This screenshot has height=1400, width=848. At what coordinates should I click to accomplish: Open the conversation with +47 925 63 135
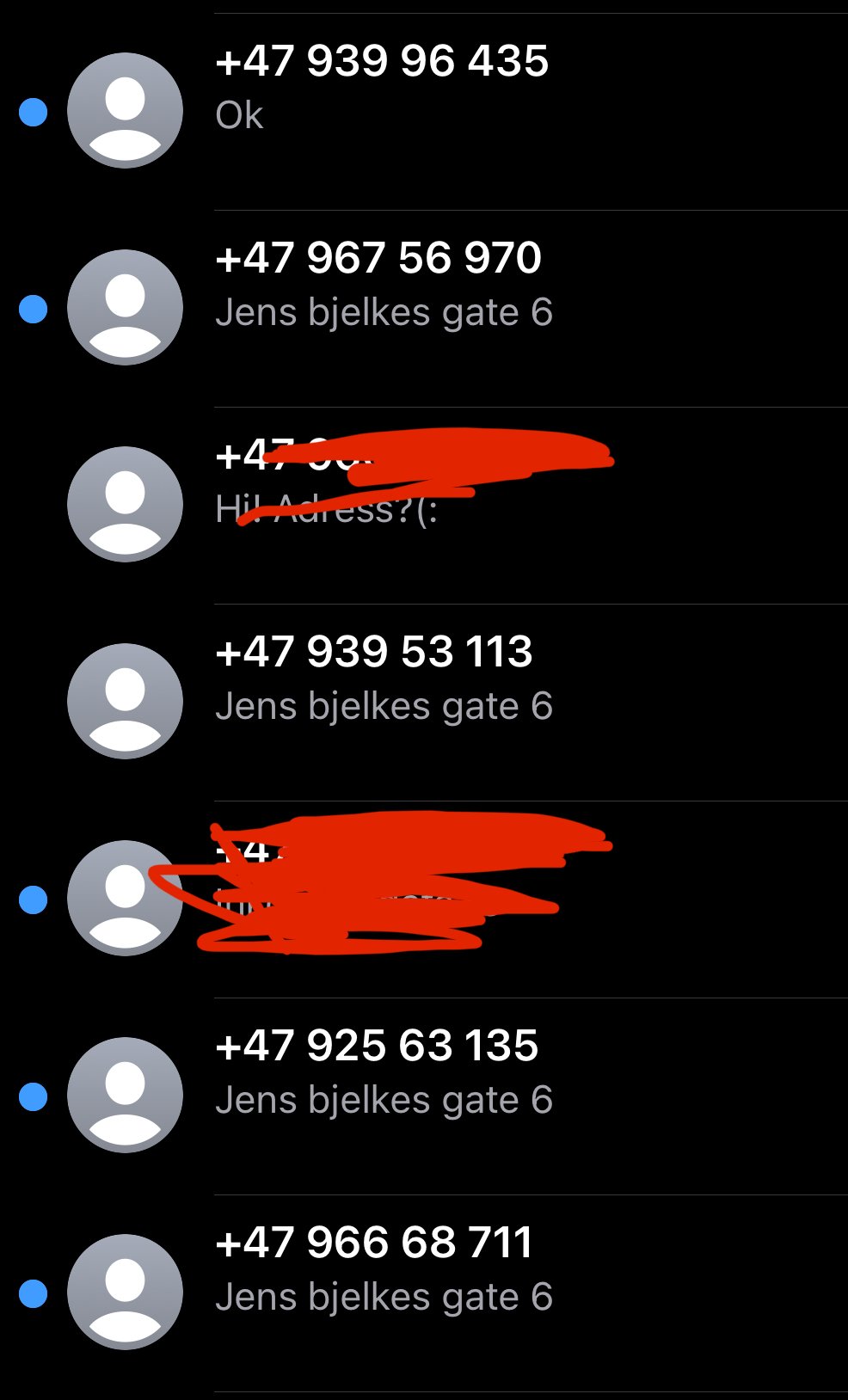(x=424, y=1096)
